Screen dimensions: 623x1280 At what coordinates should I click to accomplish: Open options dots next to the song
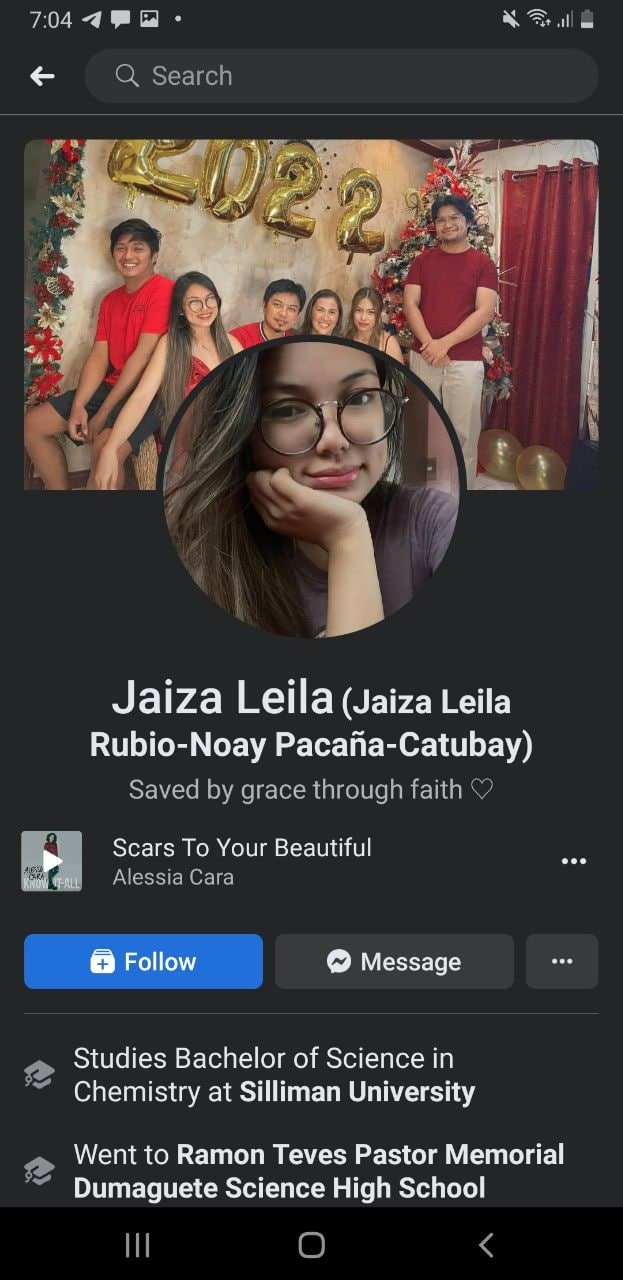tap(573, 861)
